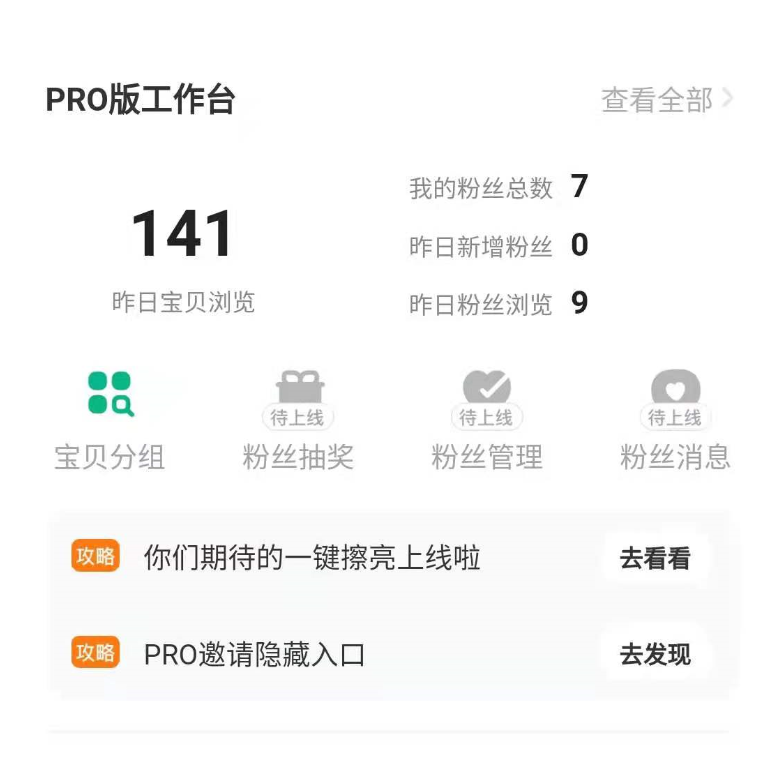Open the 宝贝分组 feature
This screenshot has width=775, height=774.
(110, 394)
